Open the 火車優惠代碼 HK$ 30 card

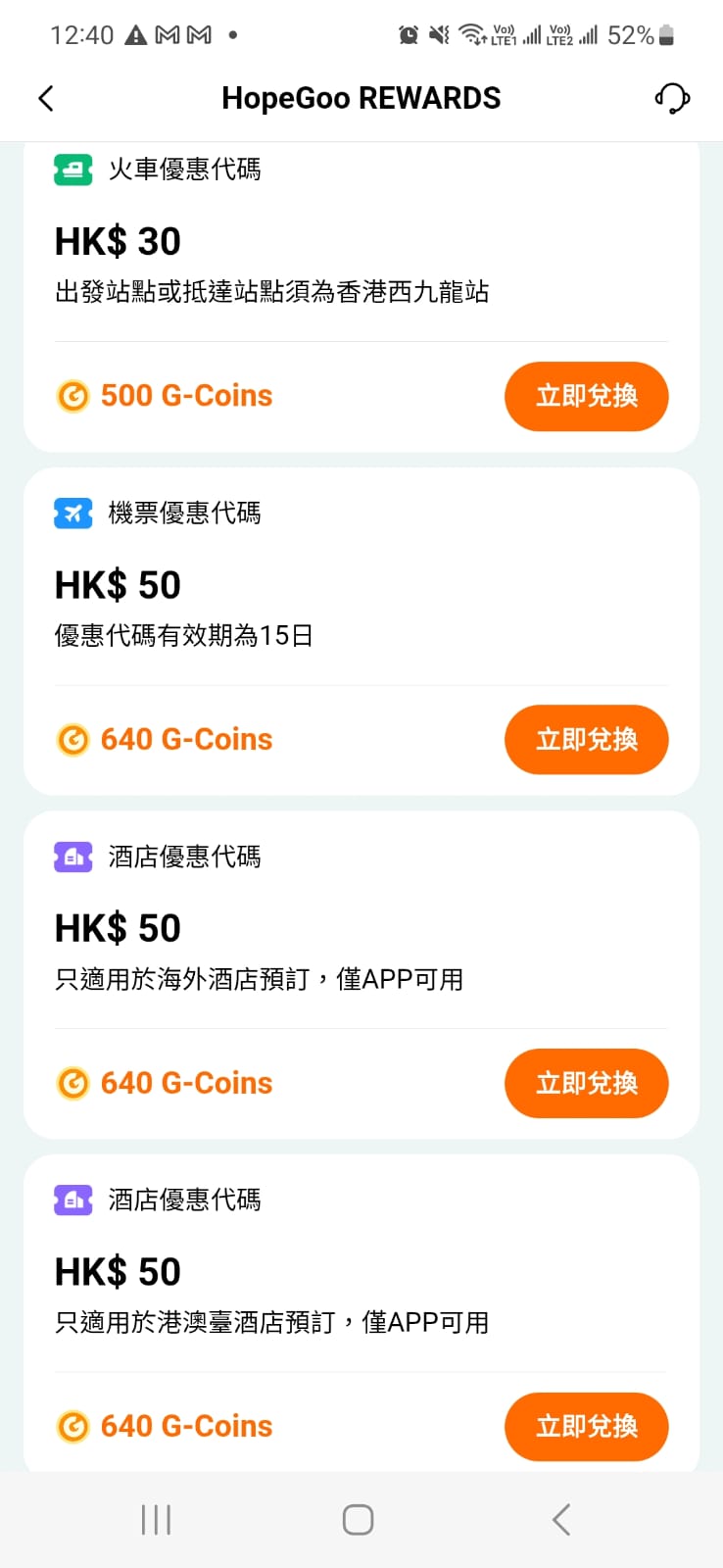click(294, 255)
